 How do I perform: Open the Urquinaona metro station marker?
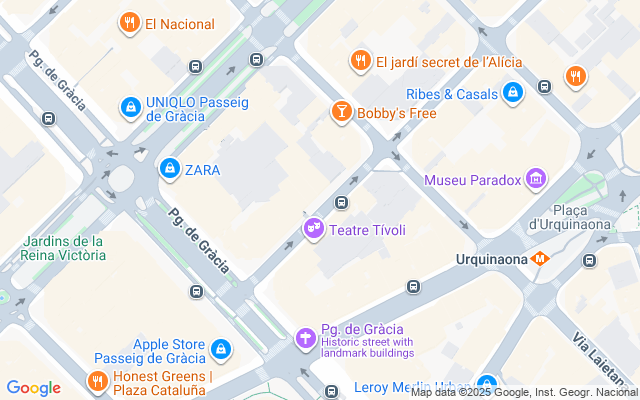pos(541,257)
